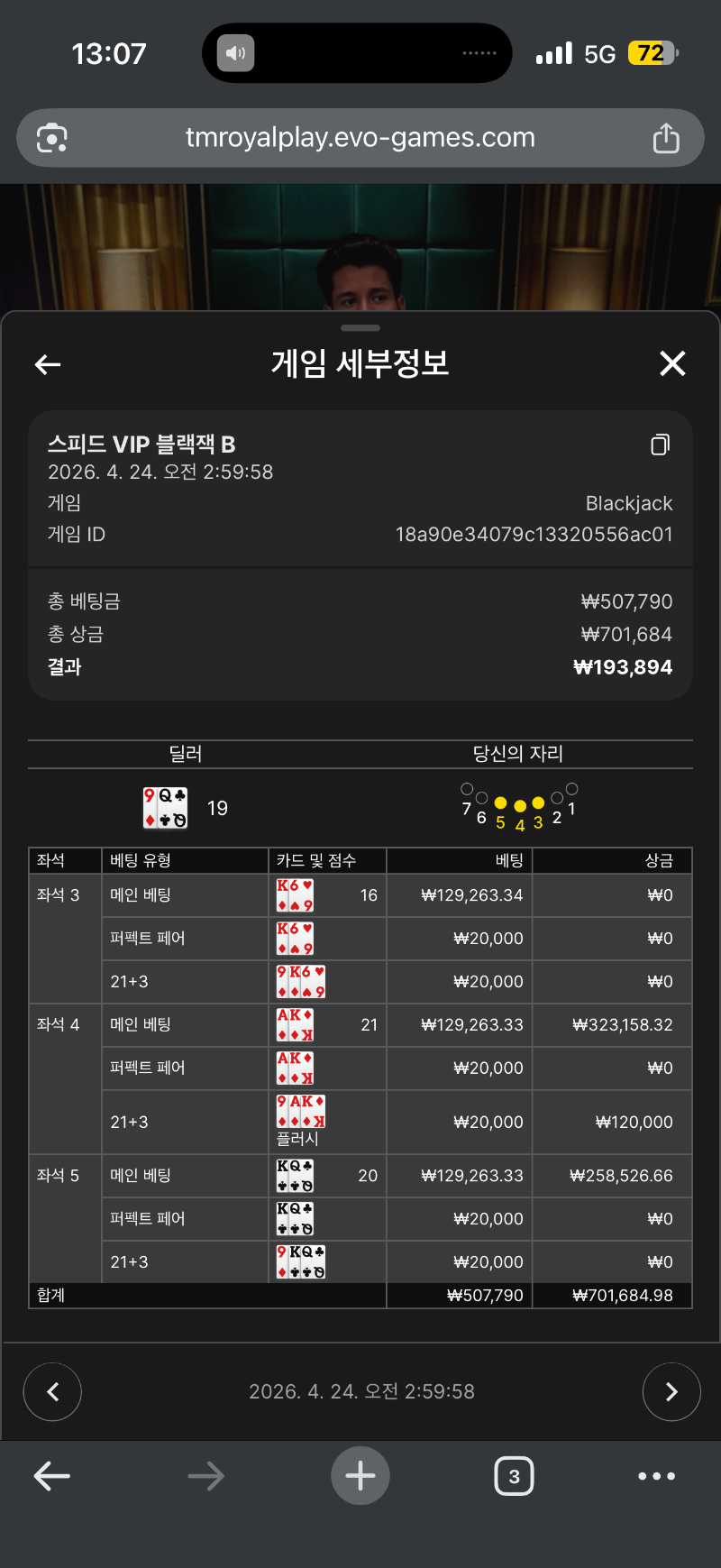
Task: Copy the game ID
Action: [660, 445]
